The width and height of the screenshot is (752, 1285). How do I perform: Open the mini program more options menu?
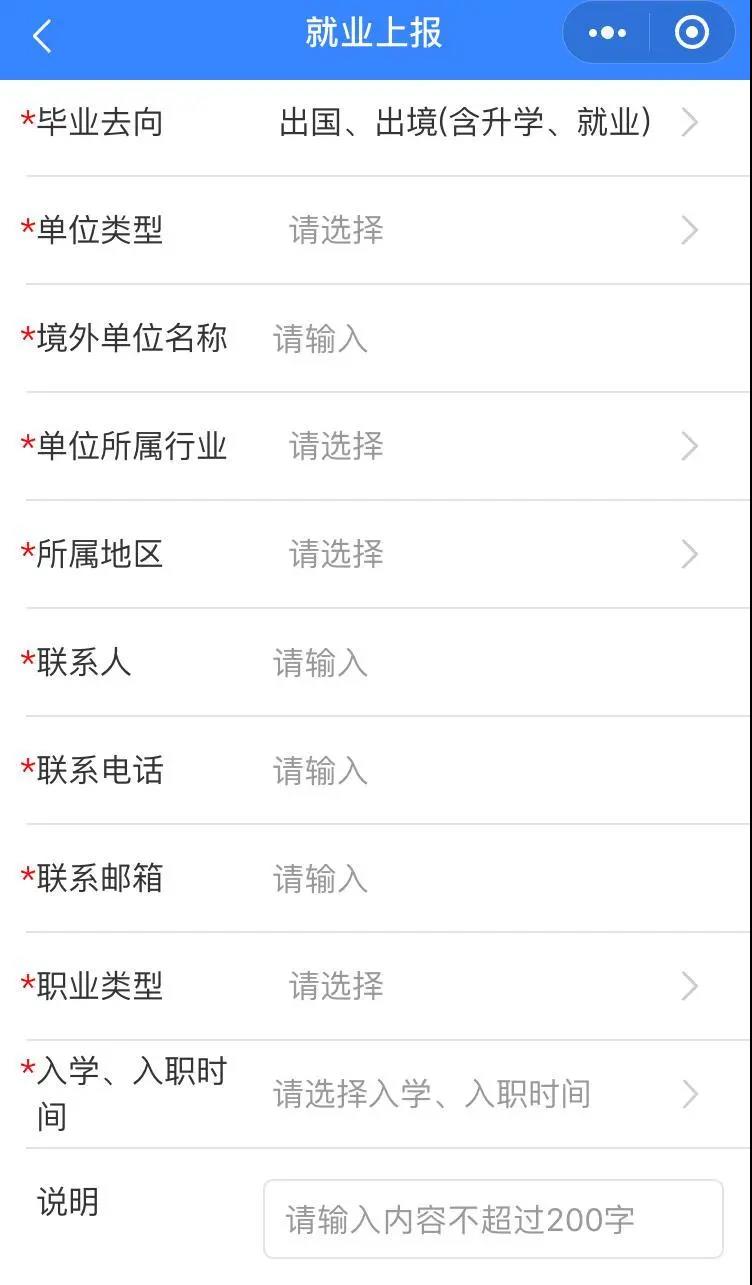[x=607, y=33]
